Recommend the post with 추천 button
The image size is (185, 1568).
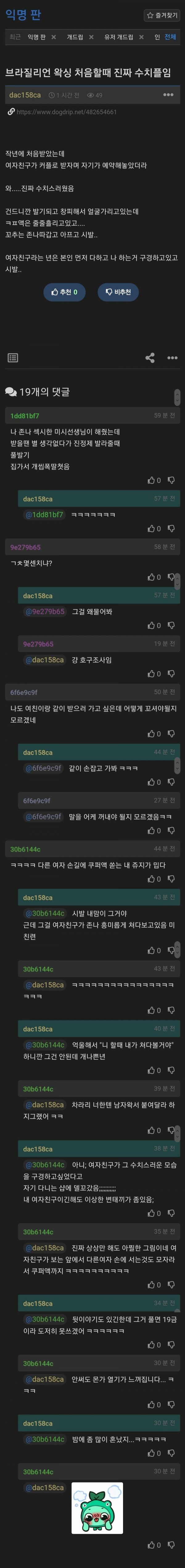coord(64,292)
